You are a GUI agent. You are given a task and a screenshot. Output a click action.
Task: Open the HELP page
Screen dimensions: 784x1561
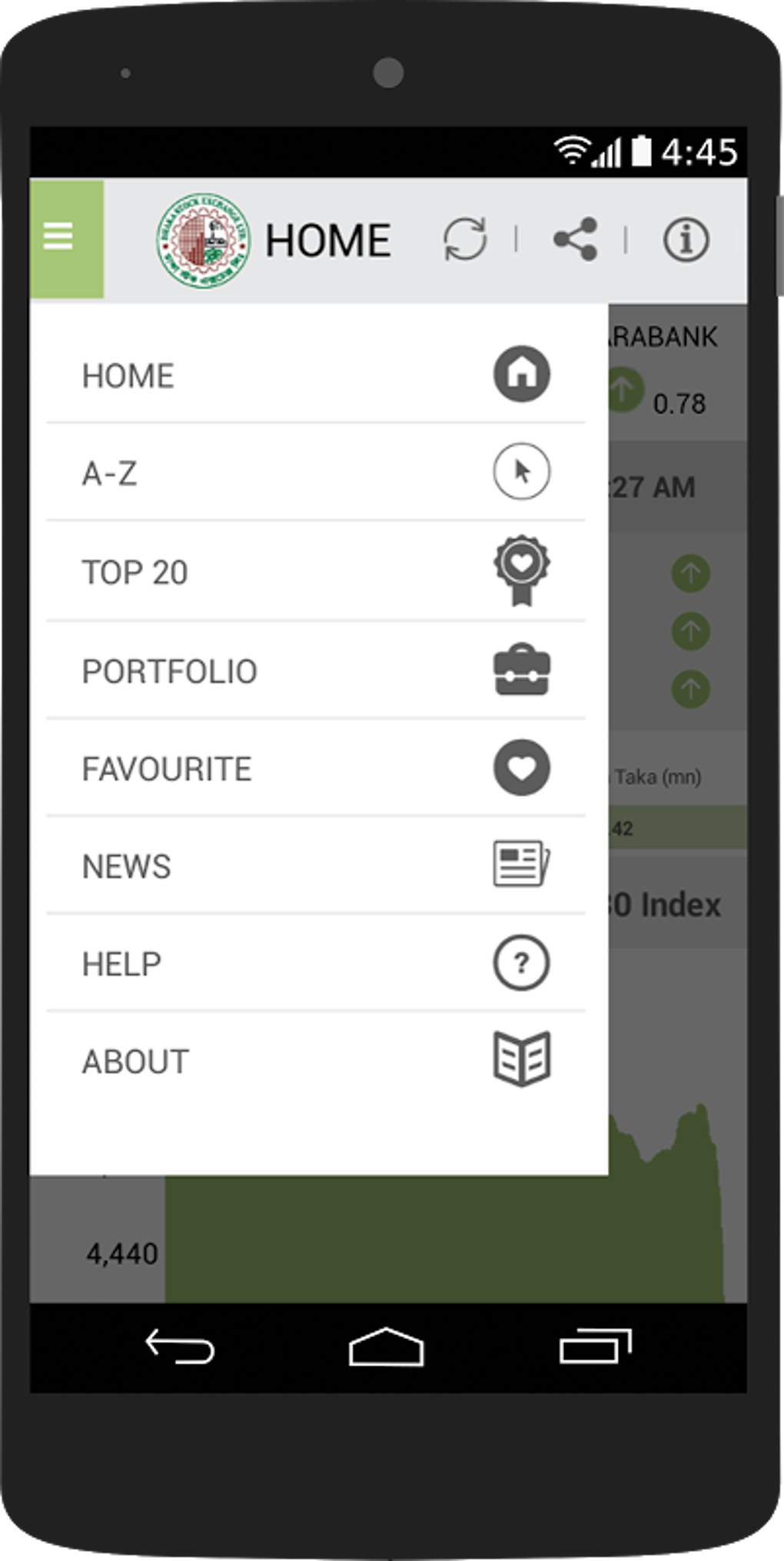click(316, 963)
